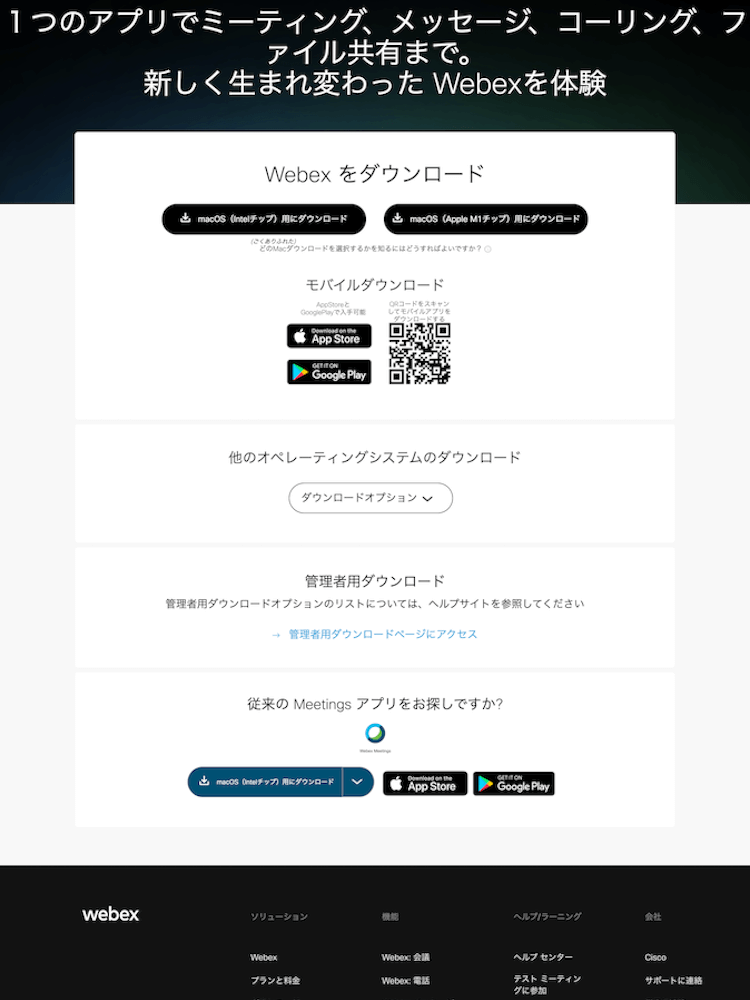Open the Mac download help link

pyautogui.click(x=372, y=248)
